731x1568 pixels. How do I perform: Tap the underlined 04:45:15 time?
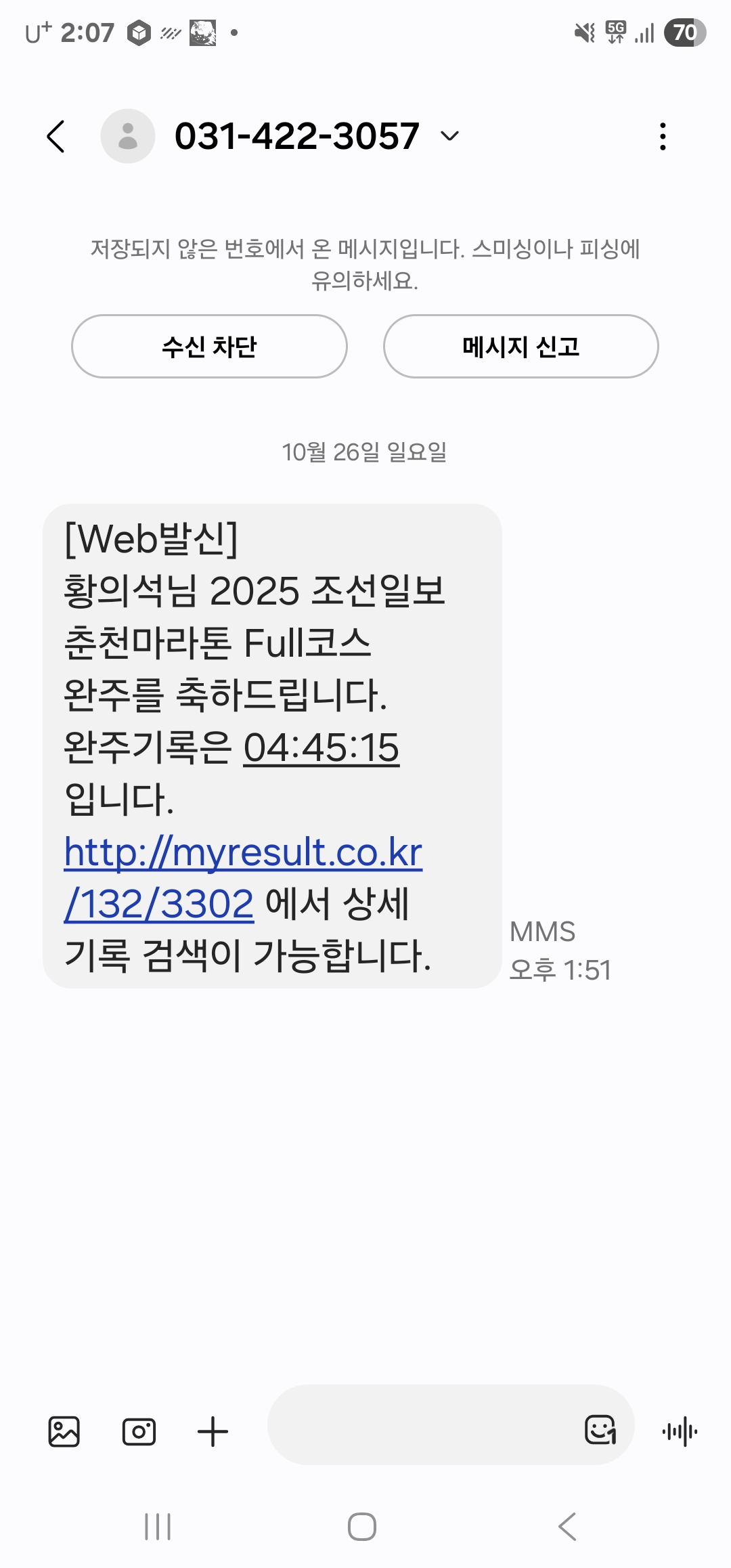click(x=321, y=749)
